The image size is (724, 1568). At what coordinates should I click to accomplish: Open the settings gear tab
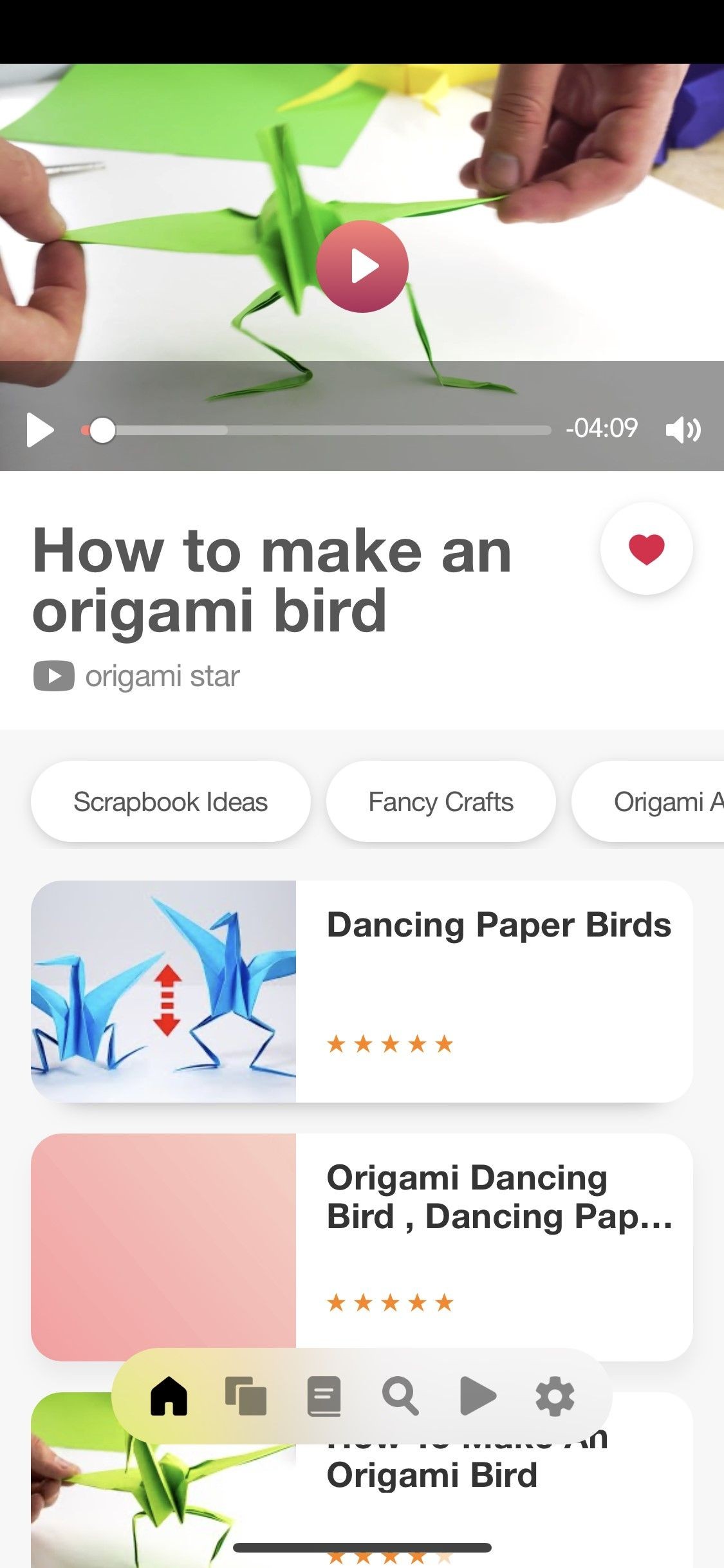(x=555, y=1396)
